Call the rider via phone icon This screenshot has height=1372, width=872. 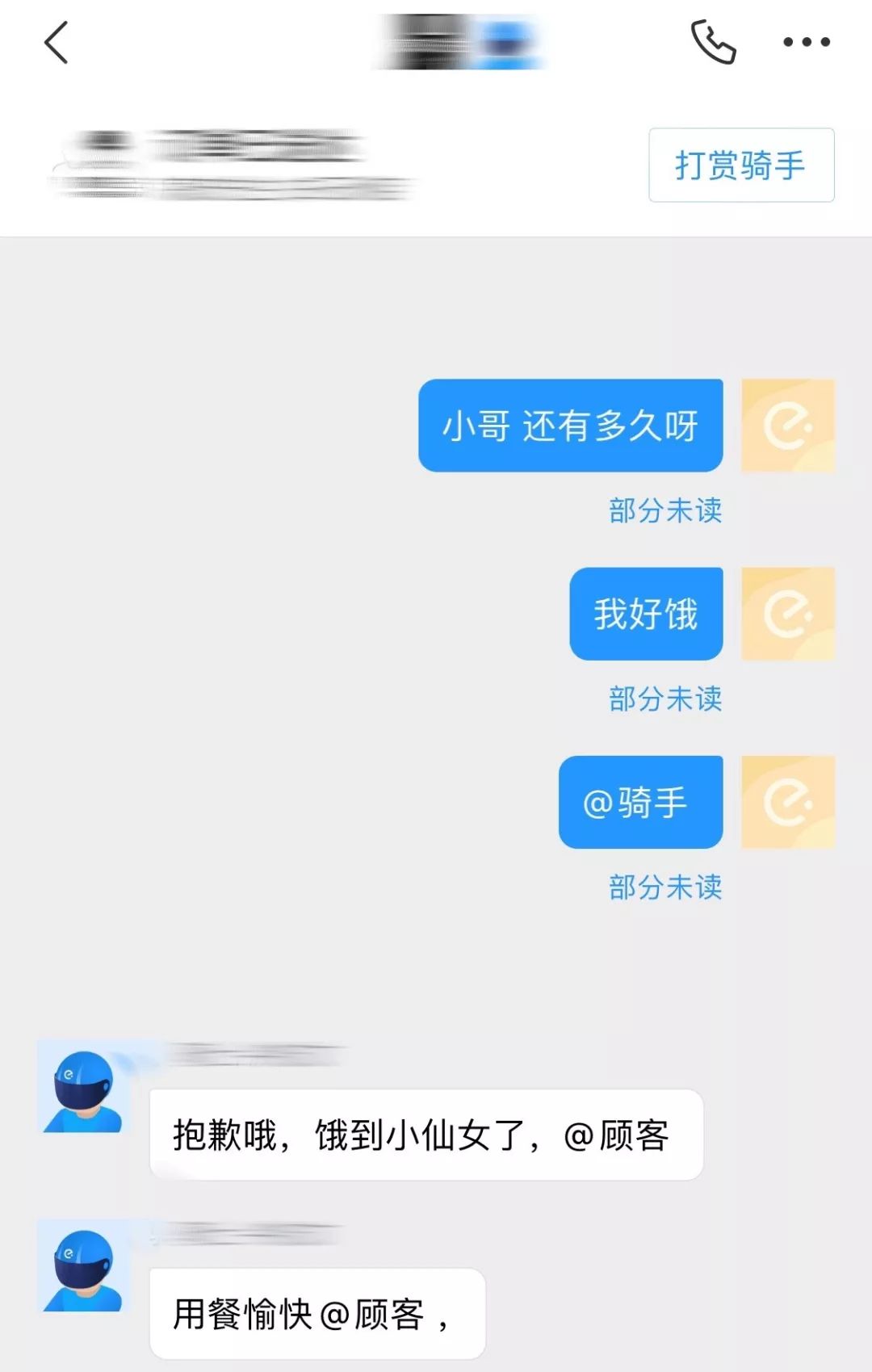click(x=713, y=43)
